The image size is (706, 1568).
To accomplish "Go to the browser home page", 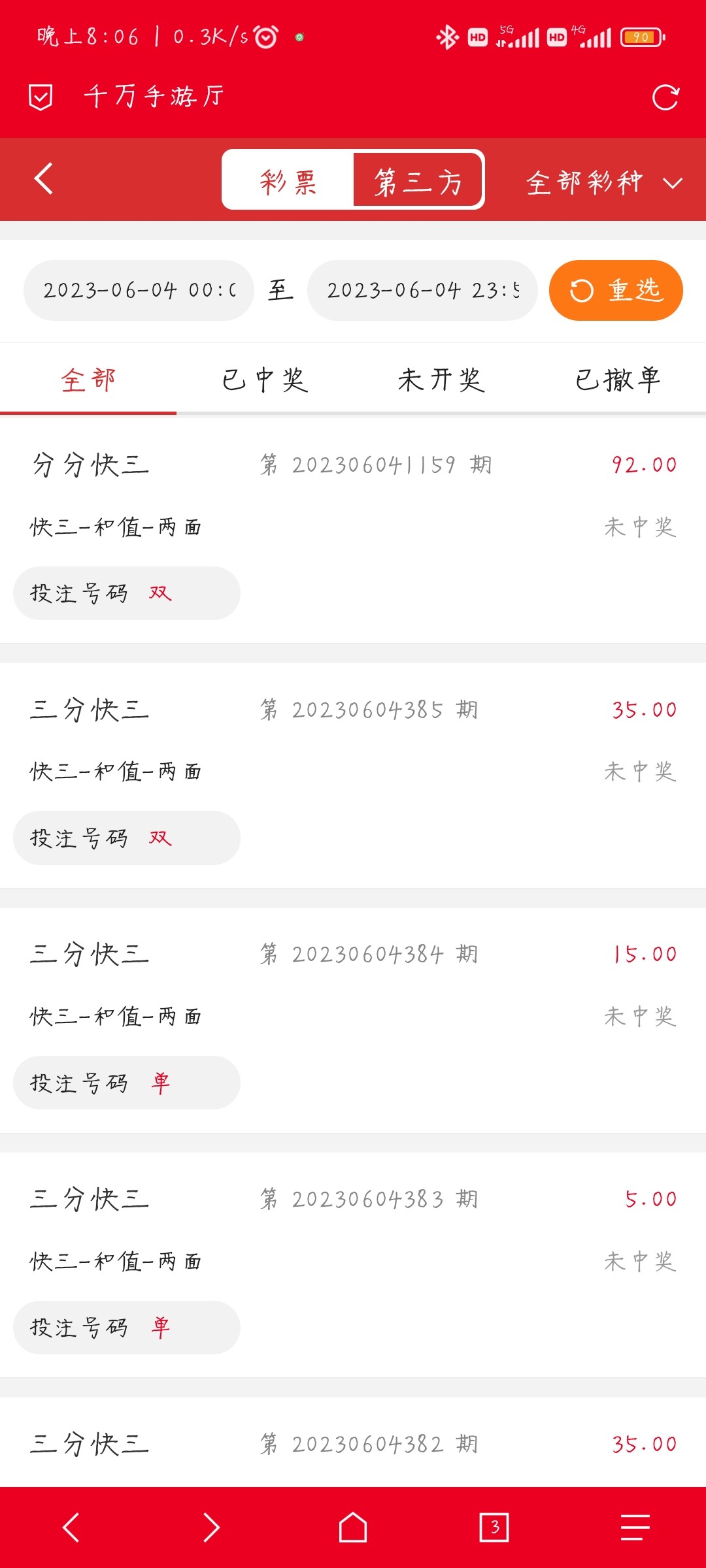I will (353, 1527).
